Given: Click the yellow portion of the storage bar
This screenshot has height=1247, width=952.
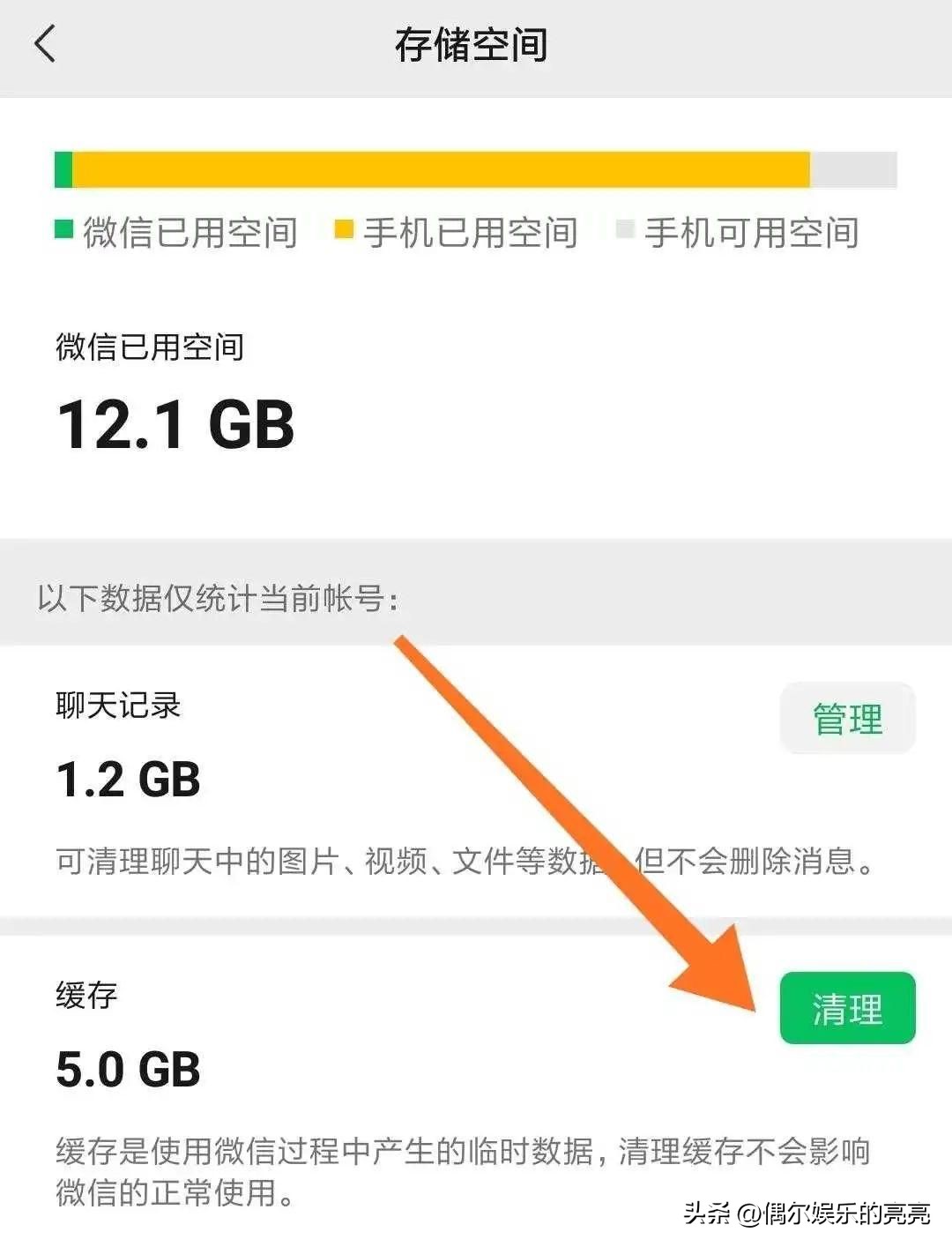Looking at the screenshot, I should tap(441, 169).
